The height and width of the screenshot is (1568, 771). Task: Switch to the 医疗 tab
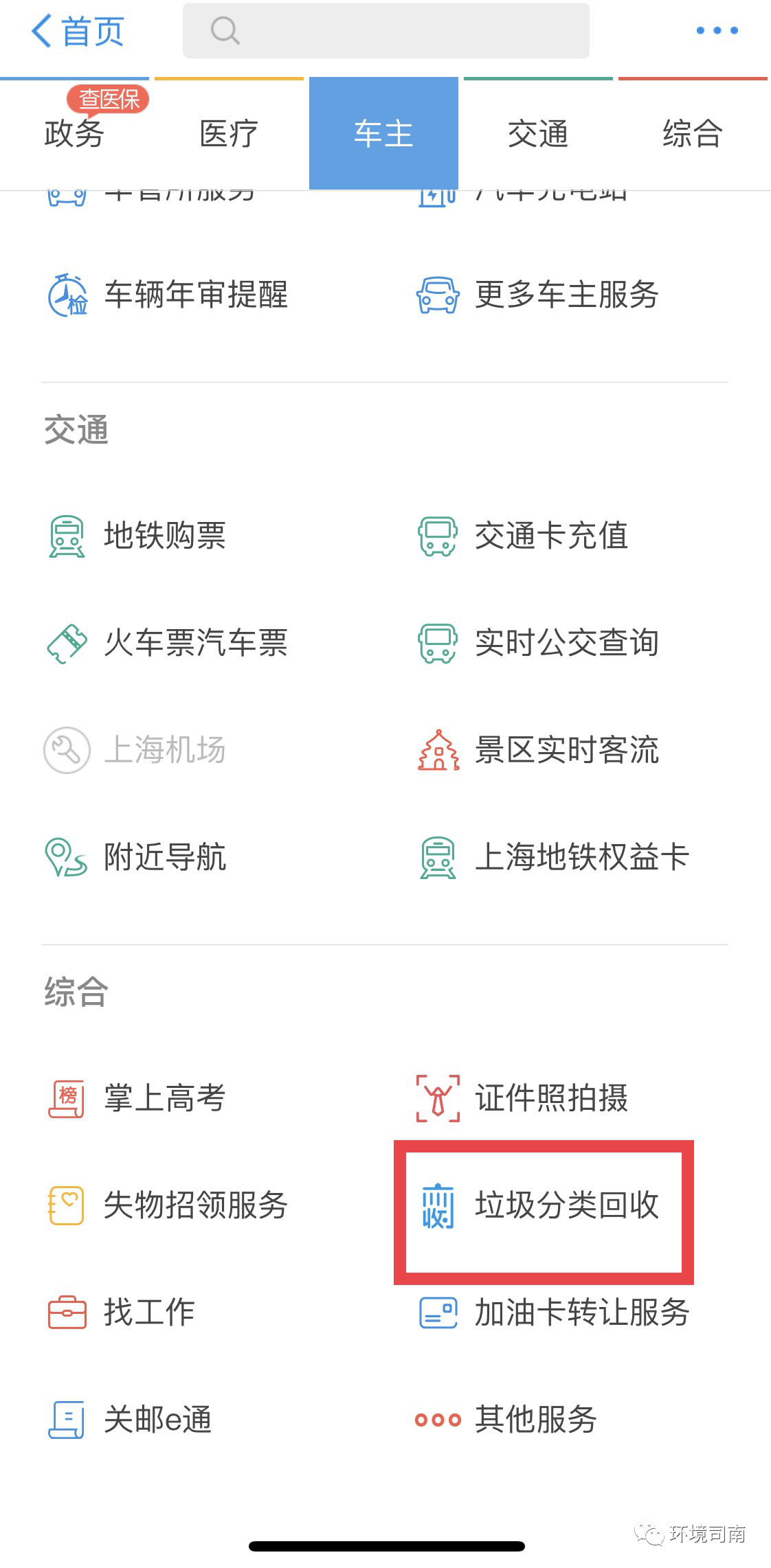pos(229,133)
